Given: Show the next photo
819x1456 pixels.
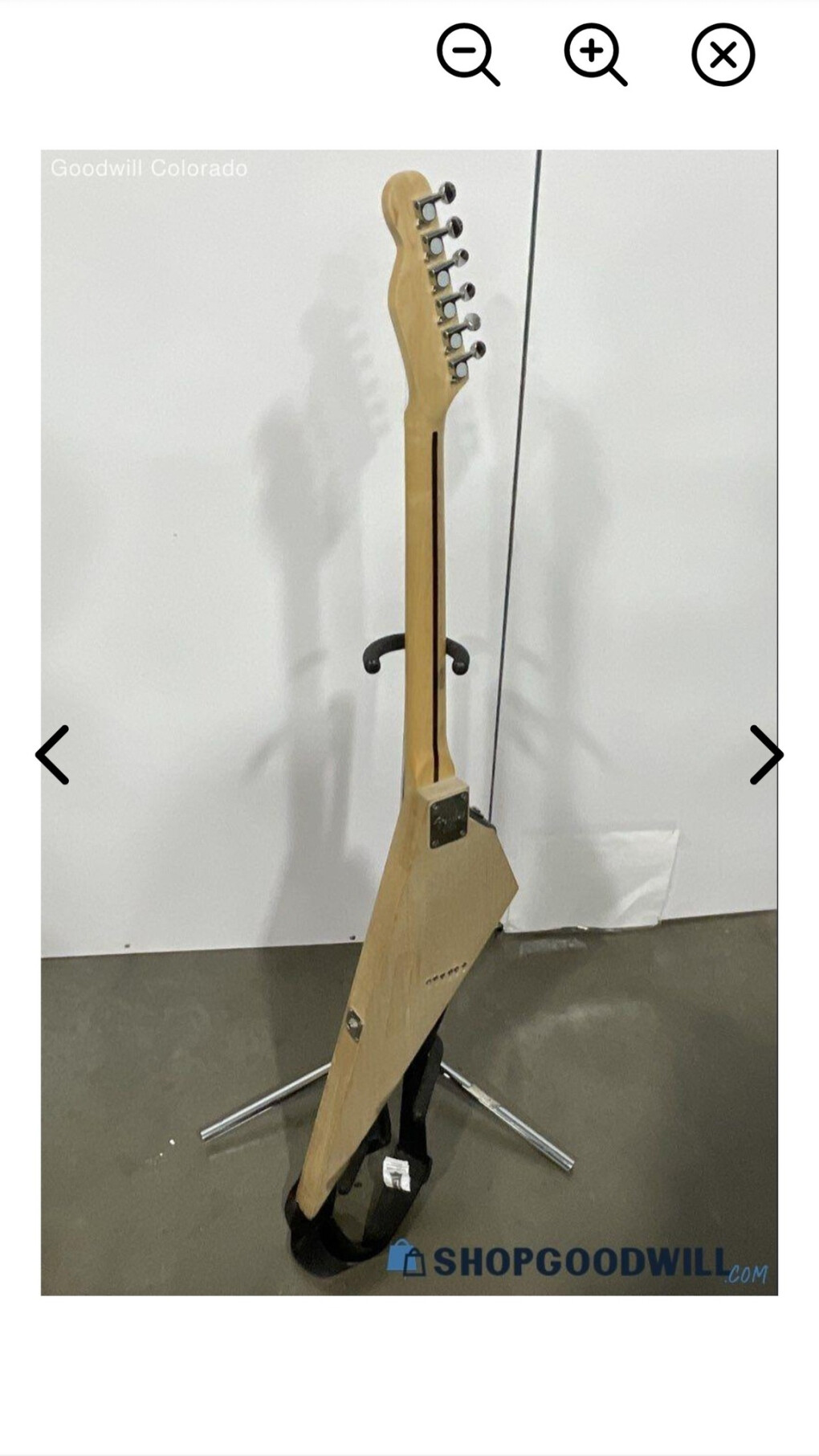Looking at the screenshot, I should click(x=765, y=755).
